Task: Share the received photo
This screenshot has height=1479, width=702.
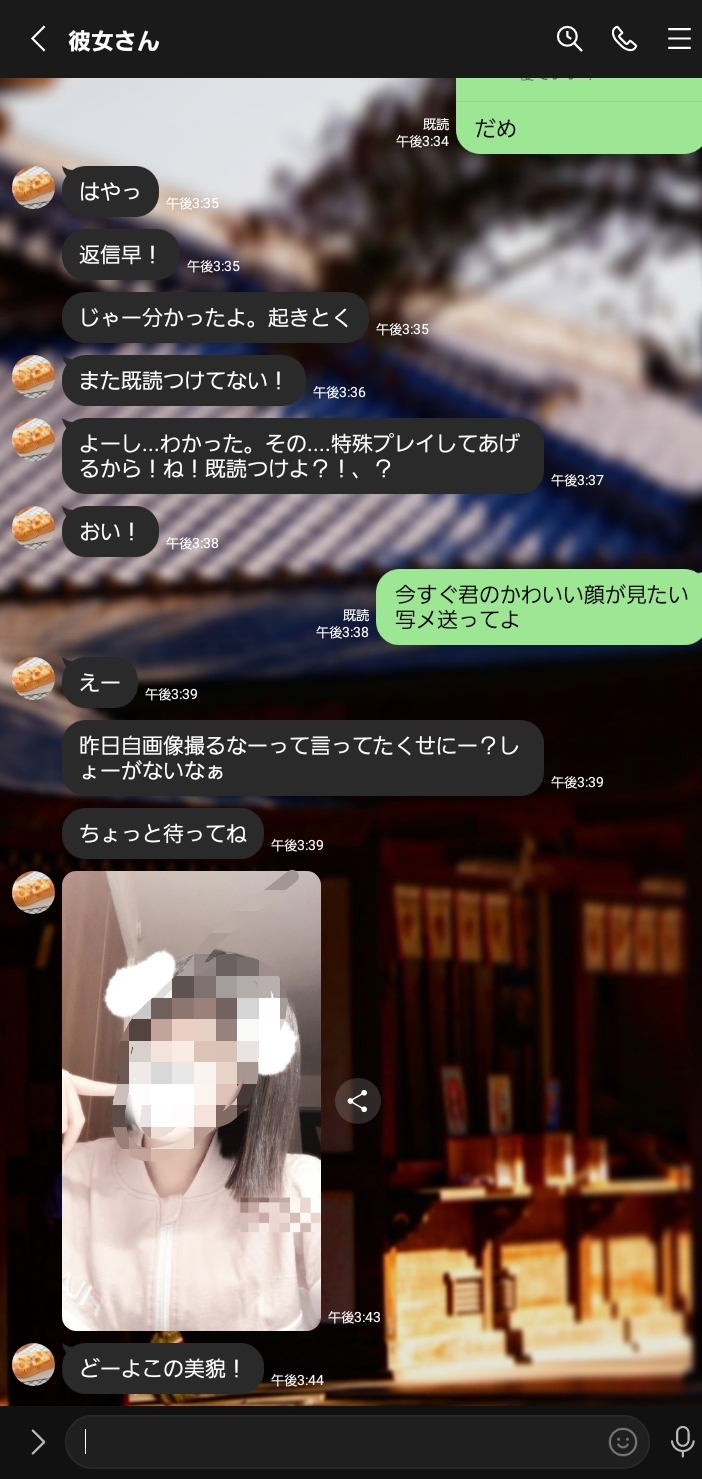Action: click(x=357, y=1102)
